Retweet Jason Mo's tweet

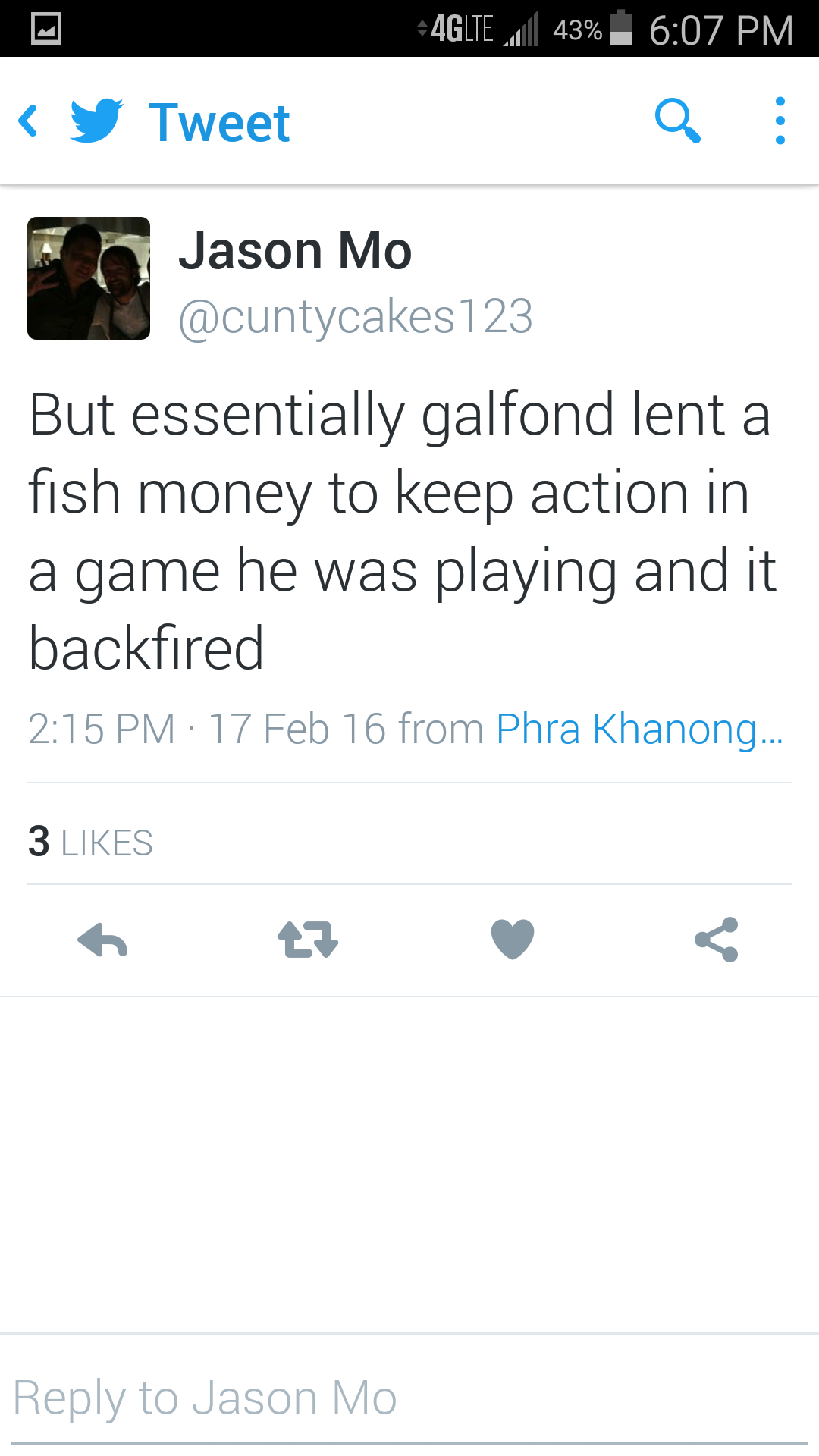tap(308, 940)
